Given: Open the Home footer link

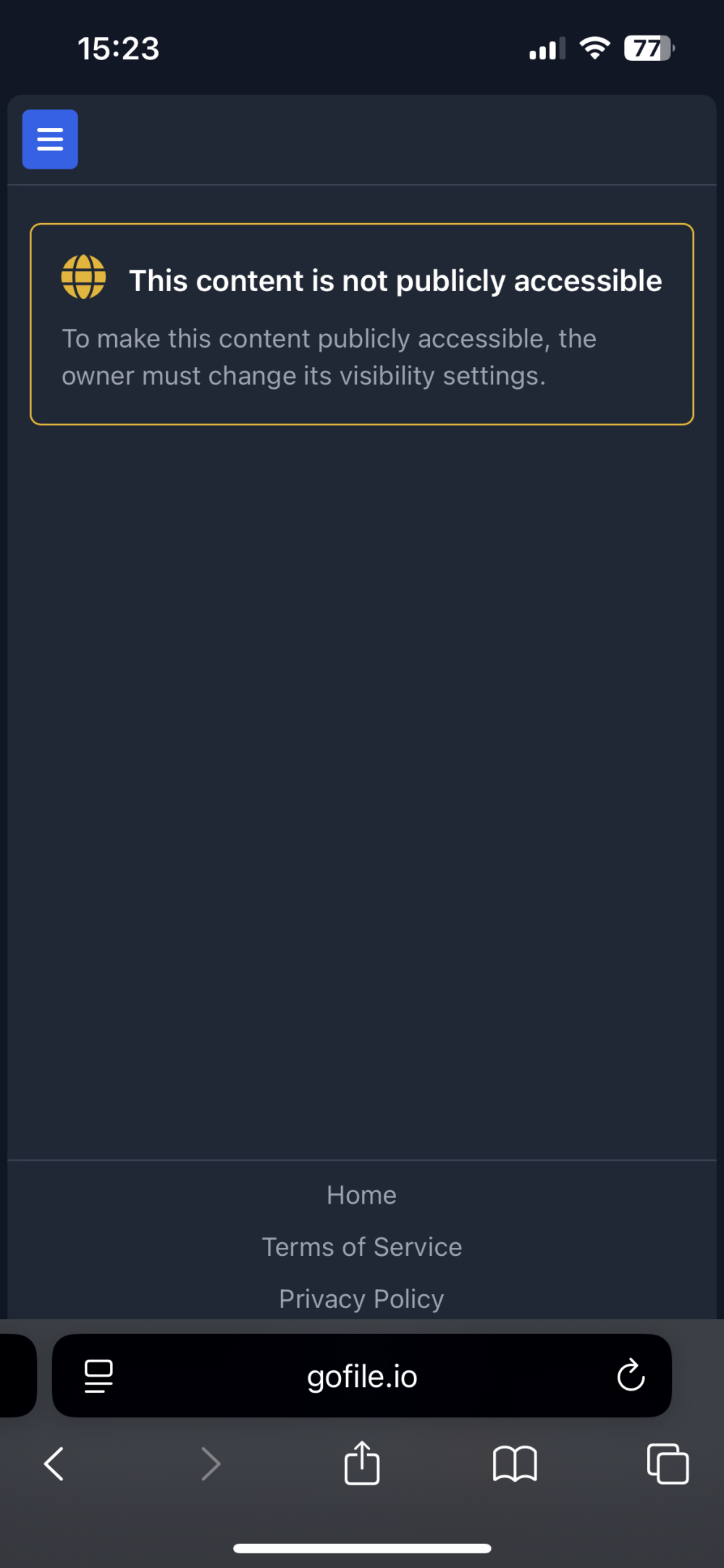Looking at the screenshot, I should pyautogui.click(x=361, y=1195).
